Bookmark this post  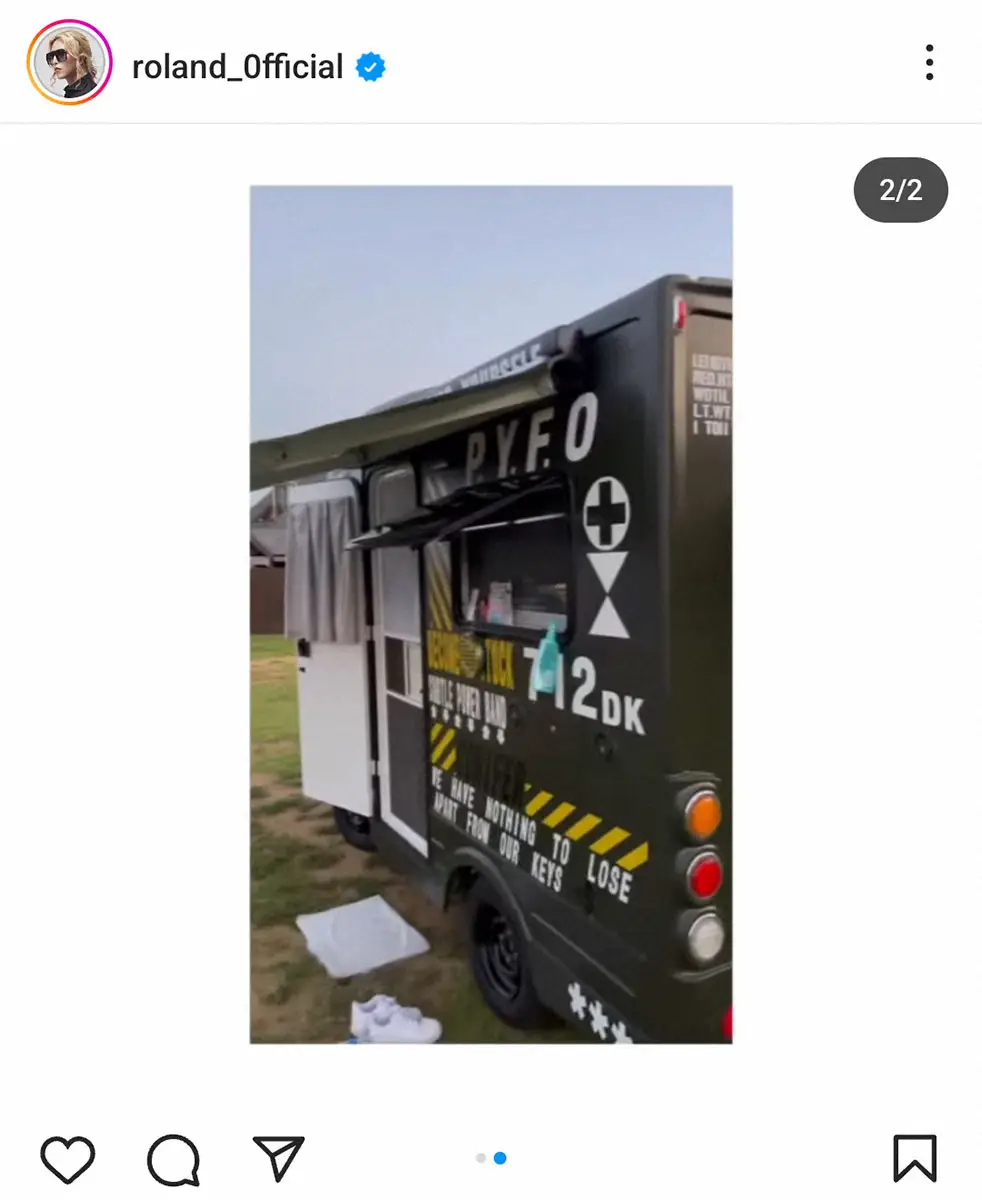[x=914, y=1159]
